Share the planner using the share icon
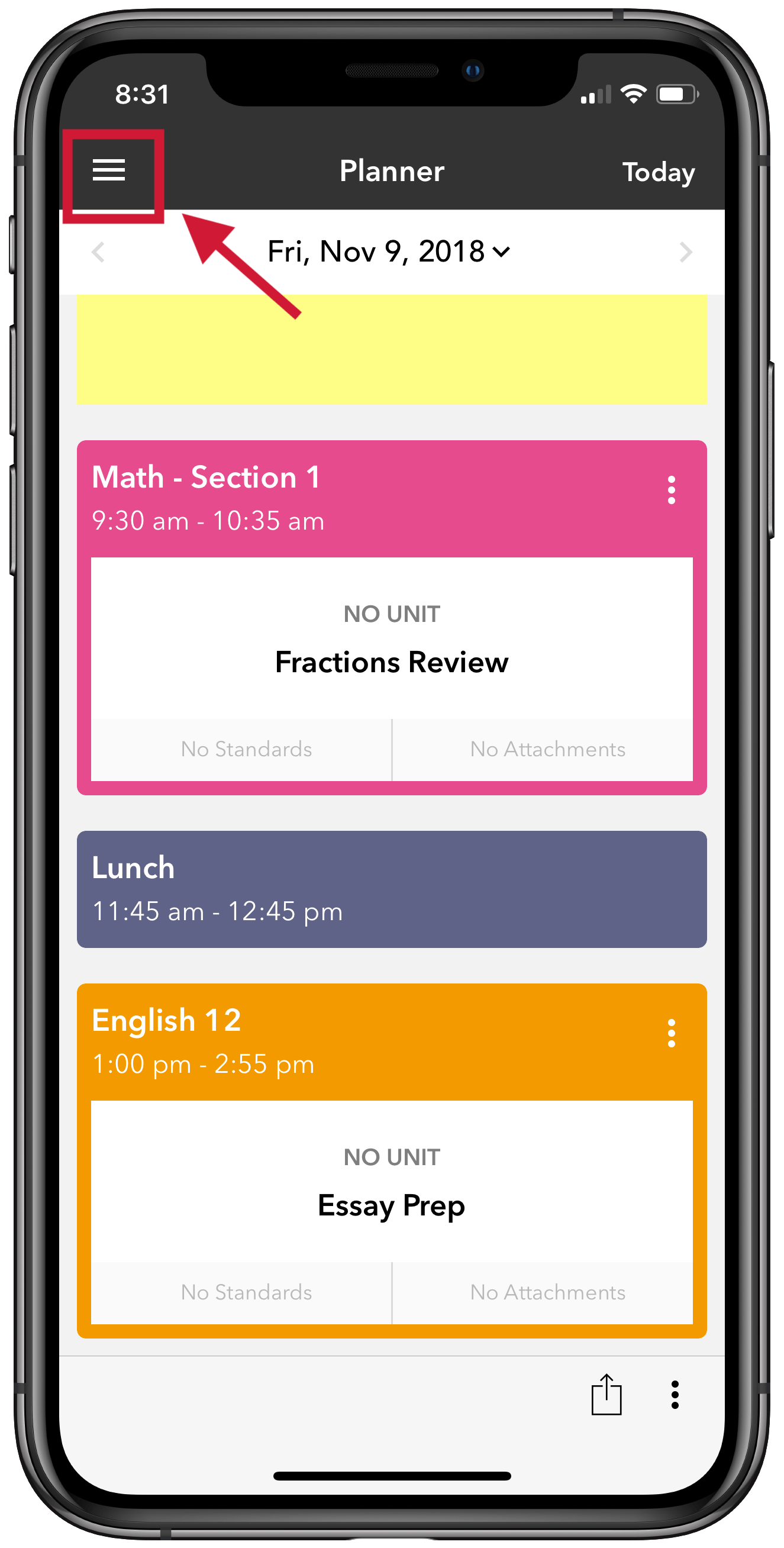The width and height of the screenshot is (784, 1548). coord(606,1394)
